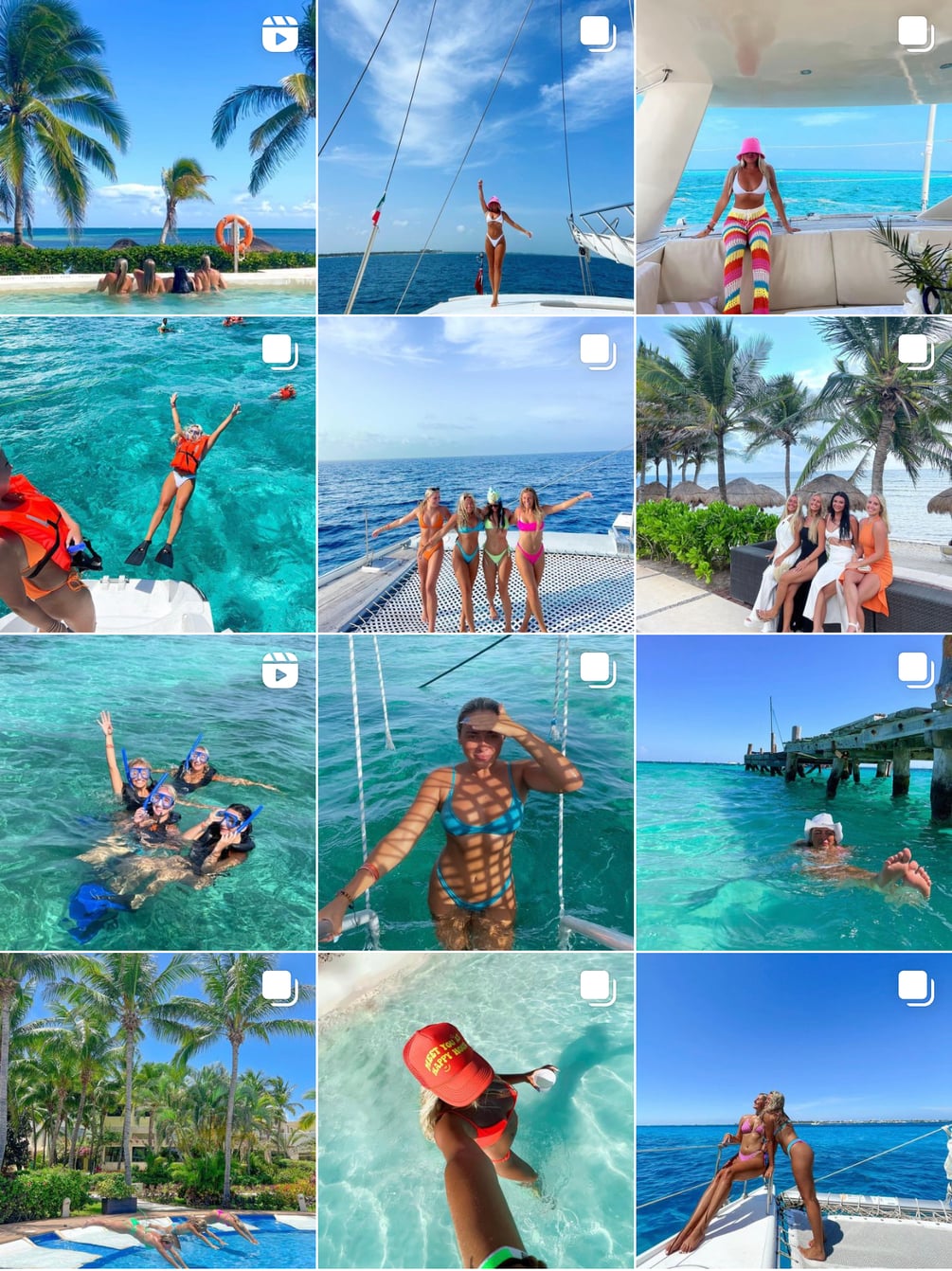This screenshot has height=1271, width=952.
Task: Open the post of snorkeler in orange life vest
Action: pos(157,474)
